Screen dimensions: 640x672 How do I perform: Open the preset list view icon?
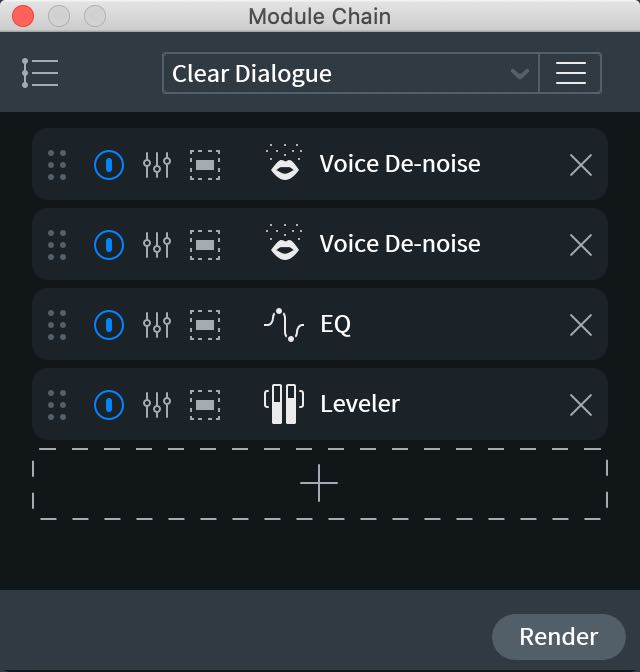[x=40, y=73]
